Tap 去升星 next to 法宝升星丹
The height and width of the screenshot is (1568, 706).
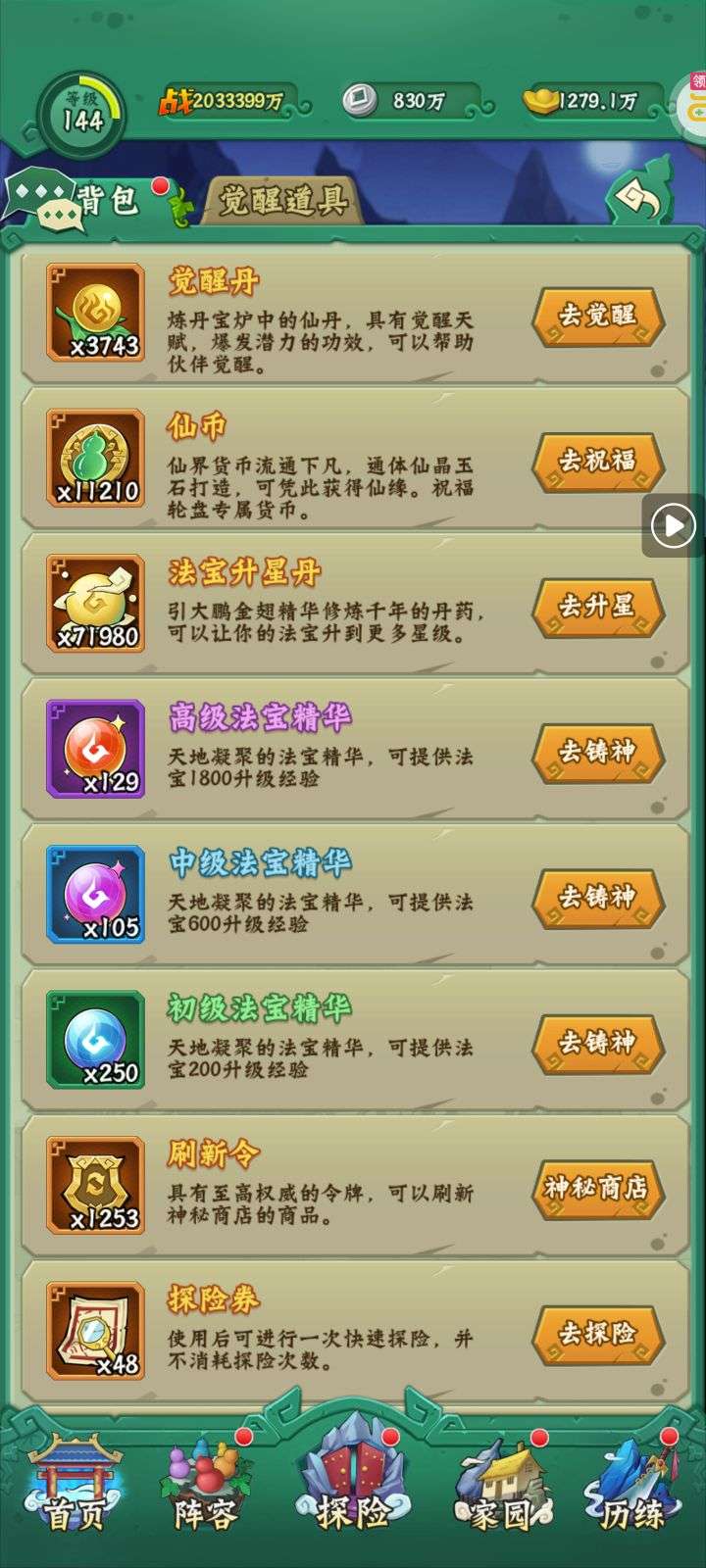(x=597, y=607)
